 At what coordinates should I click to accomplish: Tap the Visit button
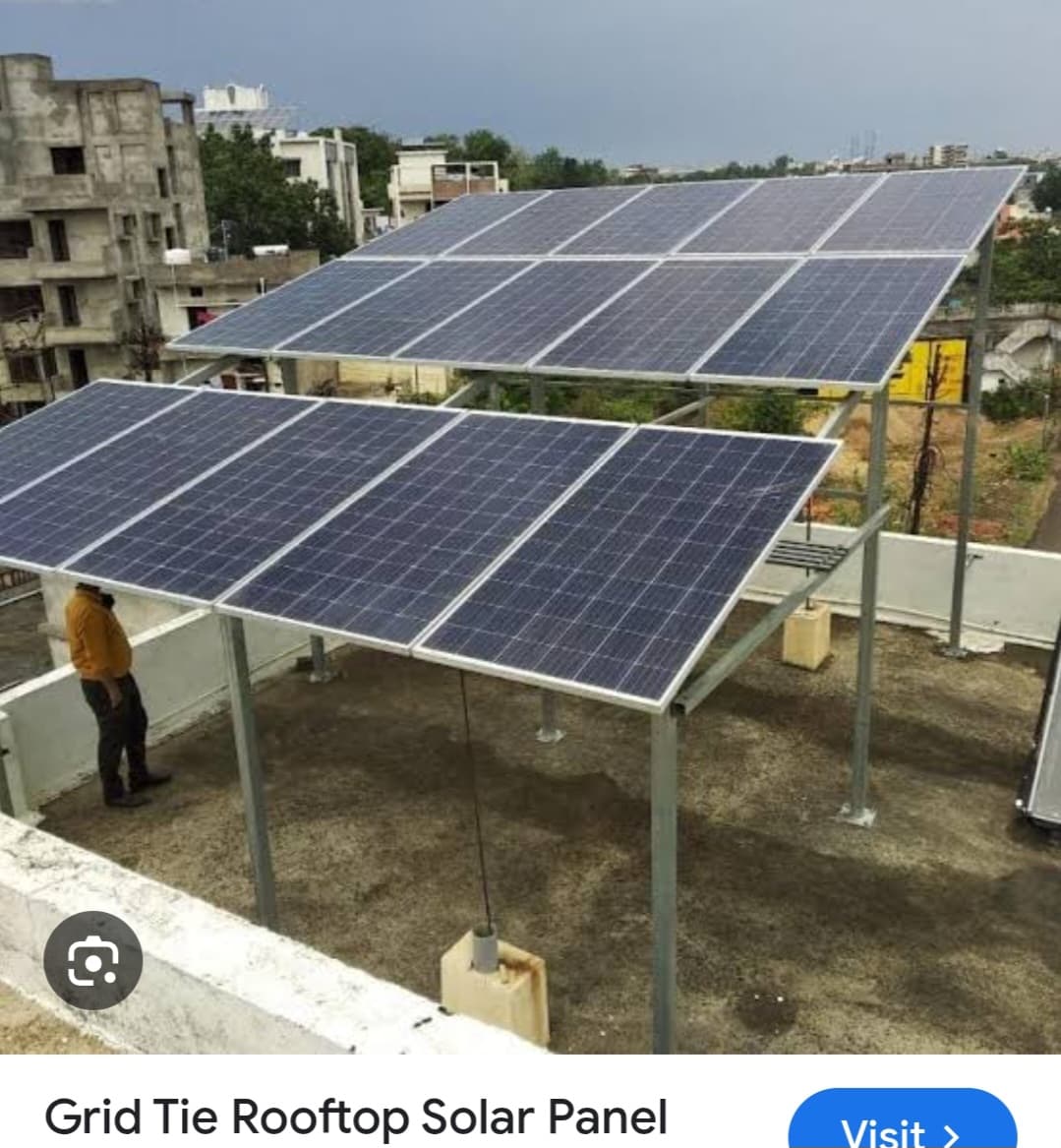pos(901,1126)
